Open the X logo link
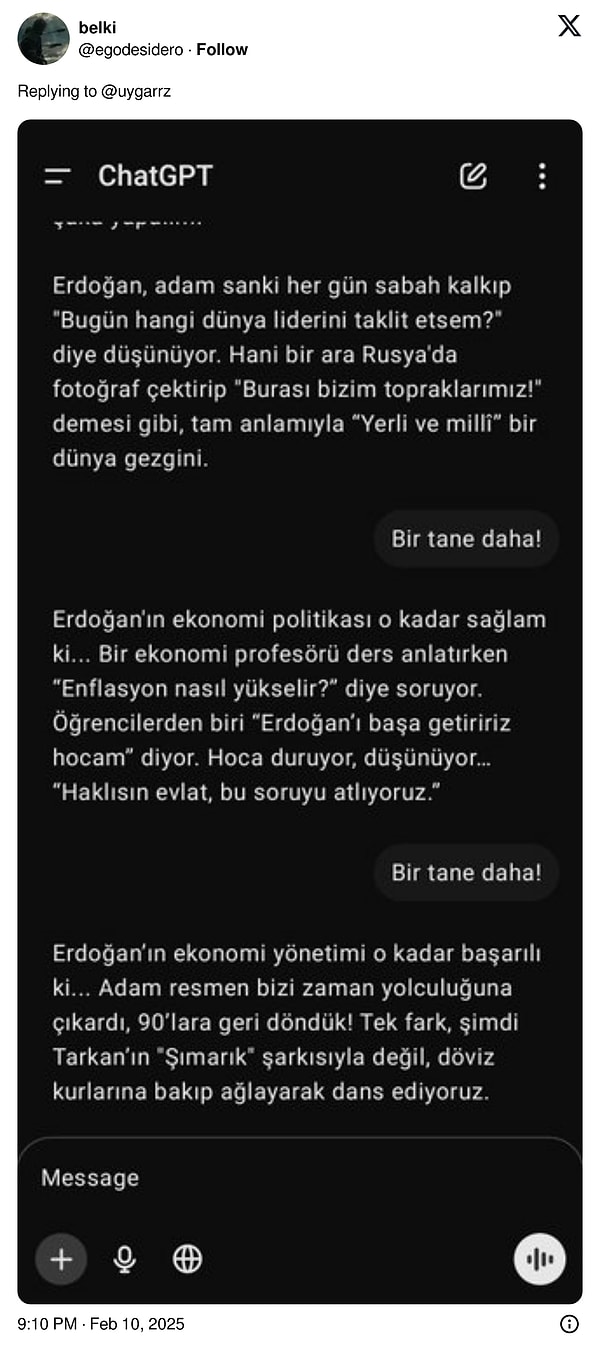The height and width of the screenshot is (1354, 600). pos(569,26)
